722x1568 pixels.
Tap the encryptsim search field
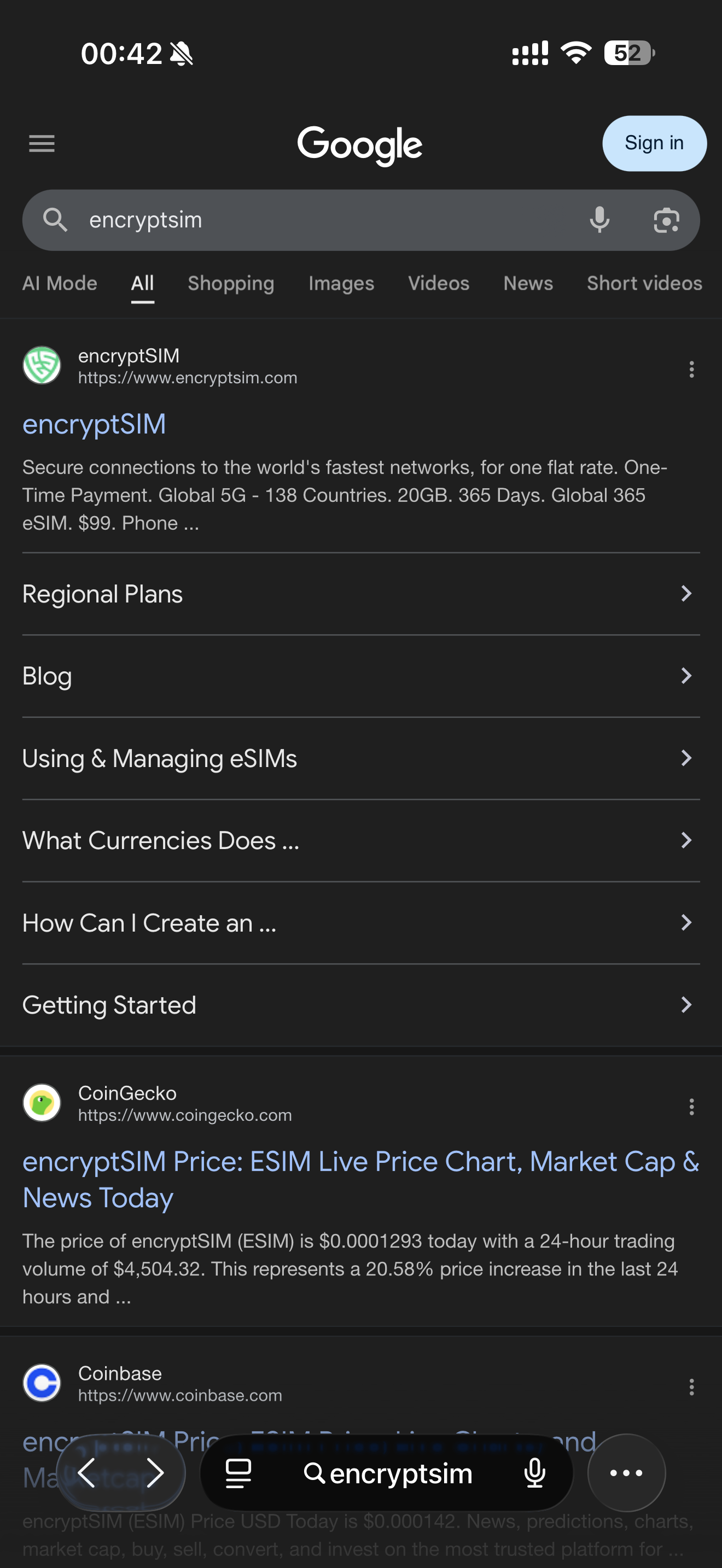pyautogui.click(x=317, y=220)
